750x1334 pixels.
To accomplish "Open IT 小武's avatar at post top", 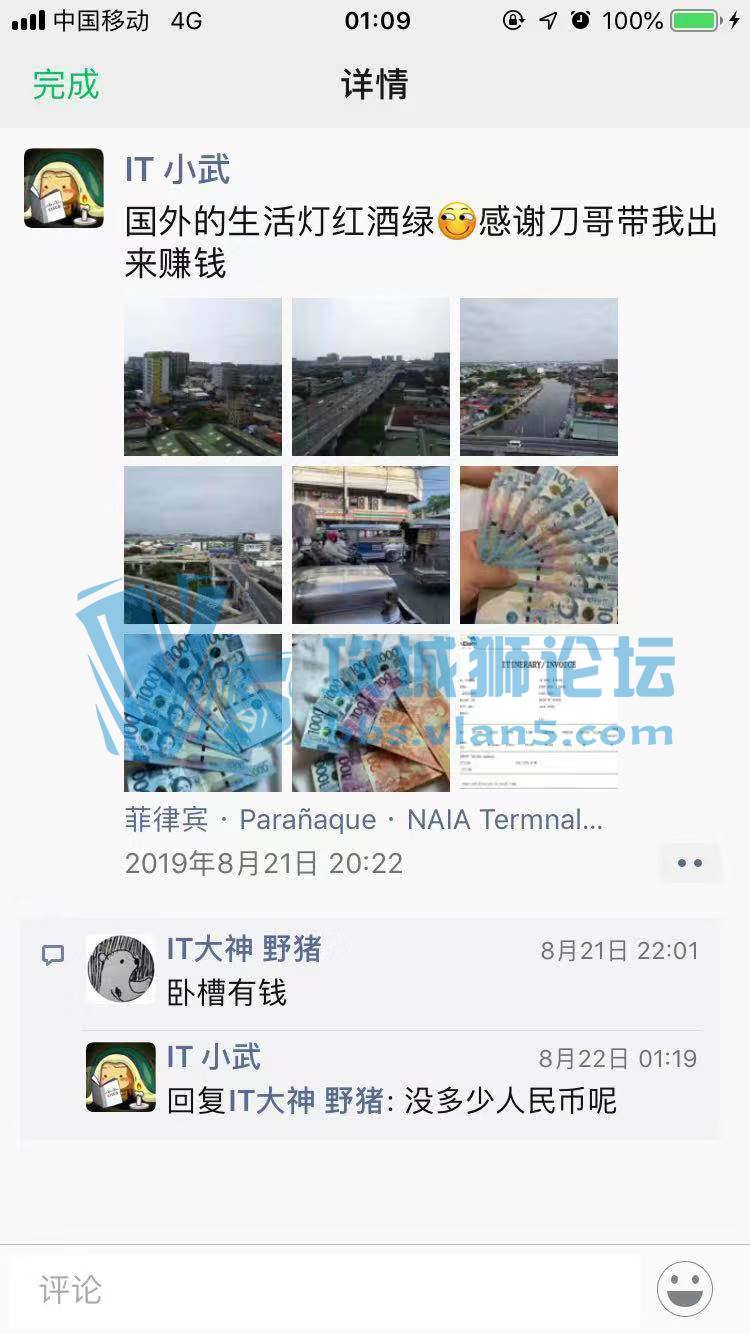I will pyautogui.click(x=64, y=188).
